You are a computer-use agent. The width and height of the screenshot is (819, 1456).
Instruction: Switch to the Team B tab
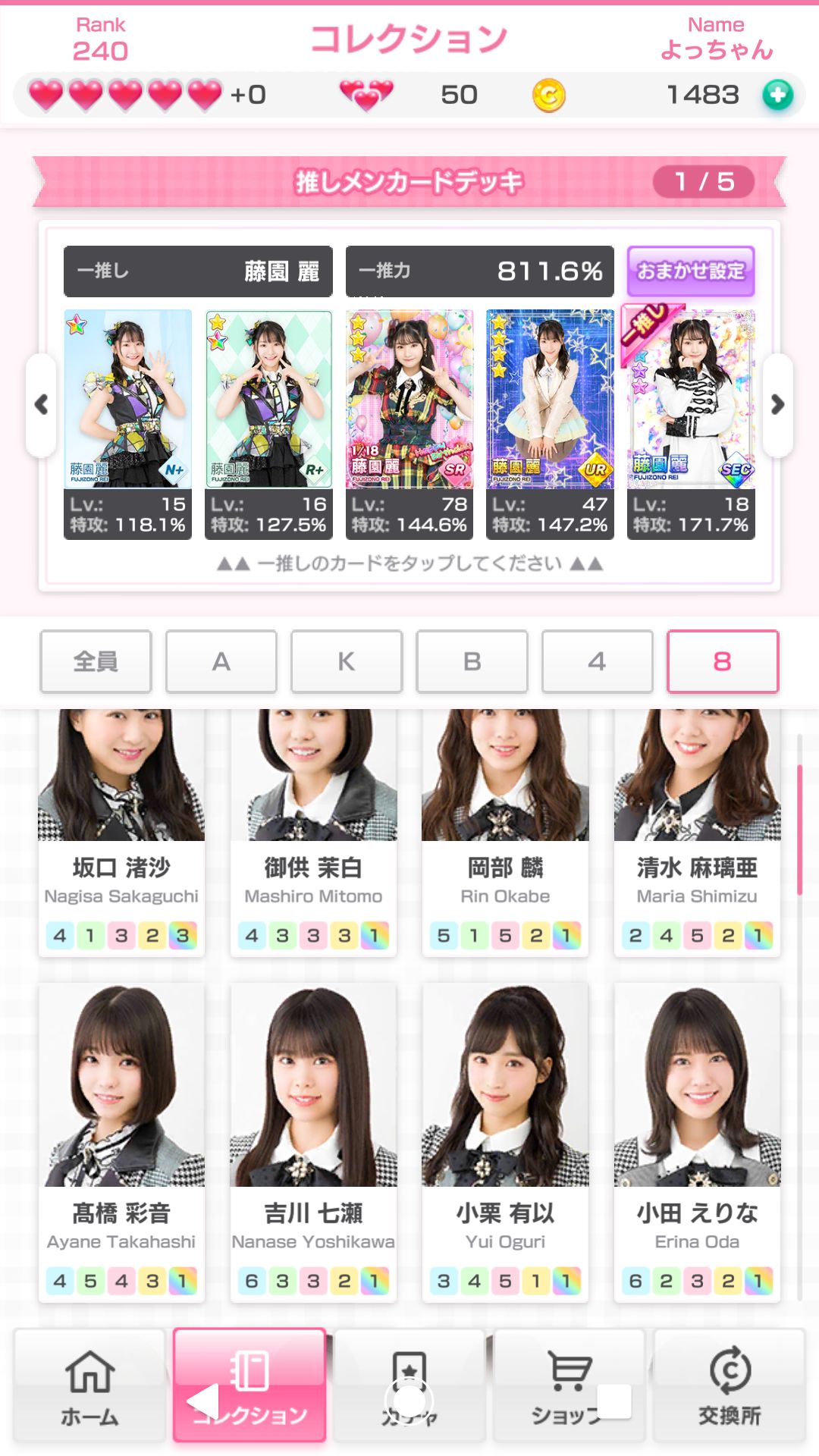pos(472,661)
